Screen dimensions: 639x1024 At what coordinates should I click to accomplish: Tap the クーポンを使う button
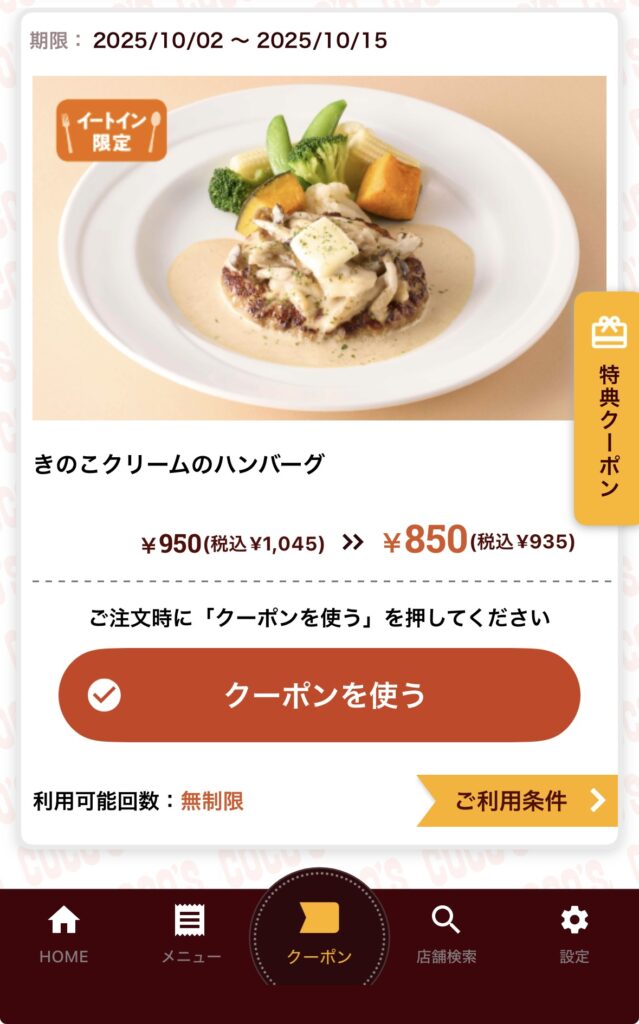pos(319,695)
